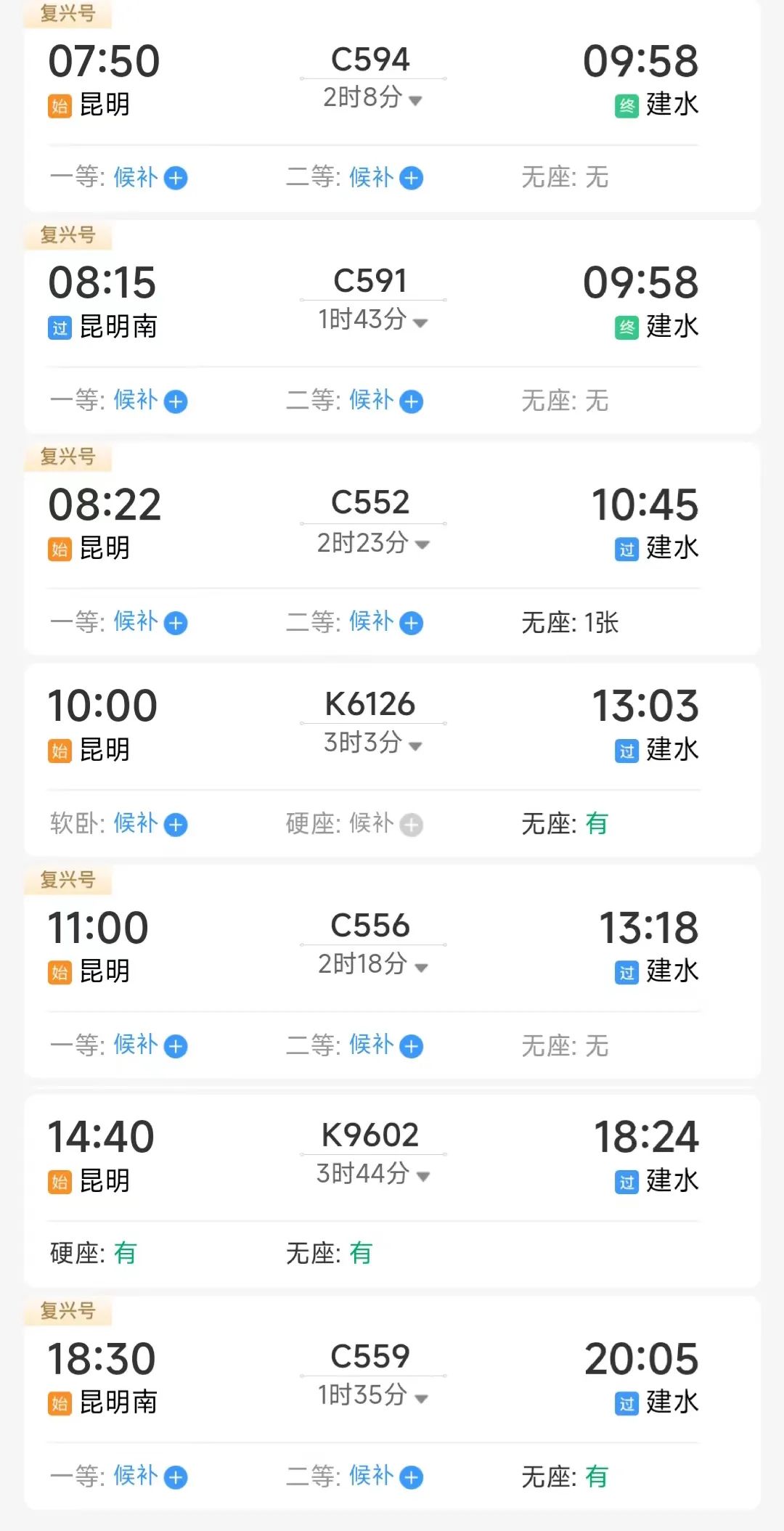Click the 11:00 departure time of C556
The width and height of the screenshot is (784, 1531).
[99, 926]
